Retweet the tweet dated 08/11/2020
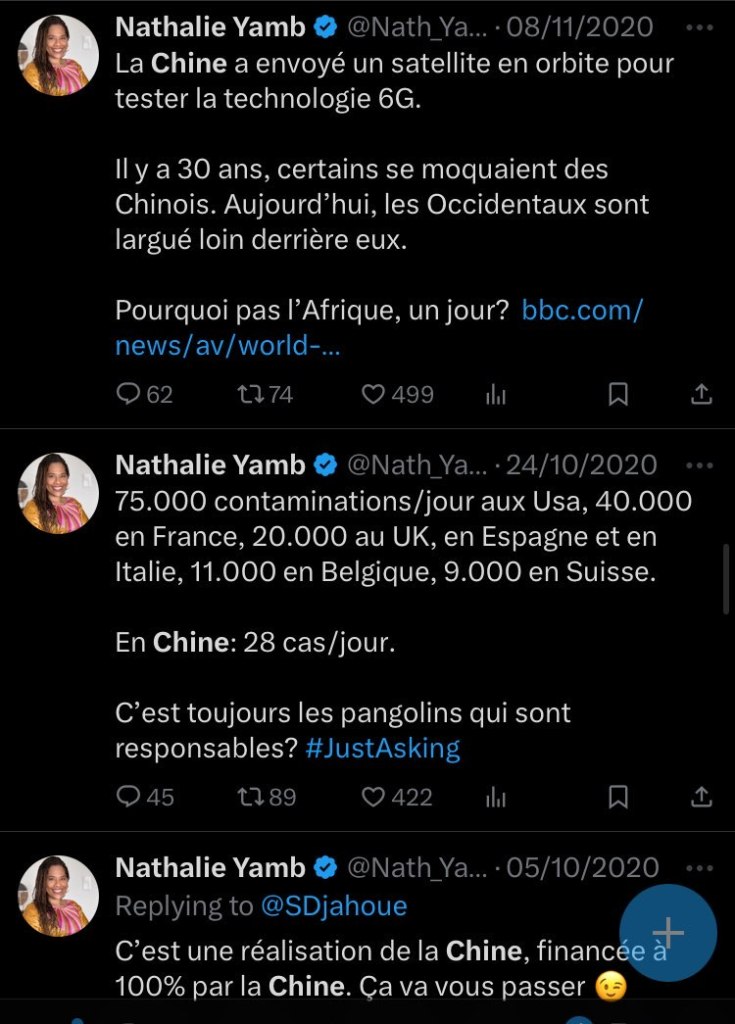 coord(248,395)
